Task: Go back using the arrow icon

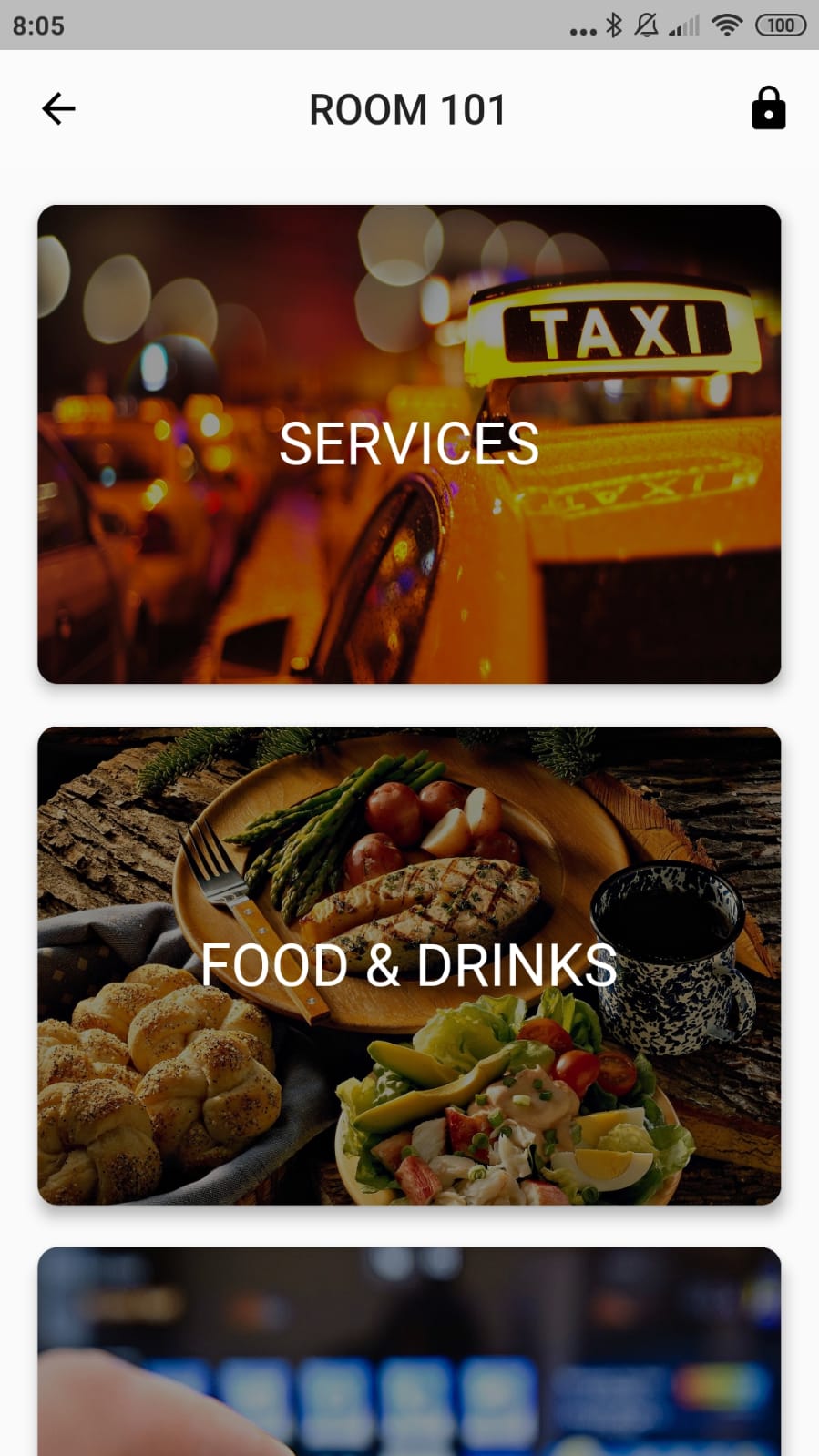Action: pos(58,109)
